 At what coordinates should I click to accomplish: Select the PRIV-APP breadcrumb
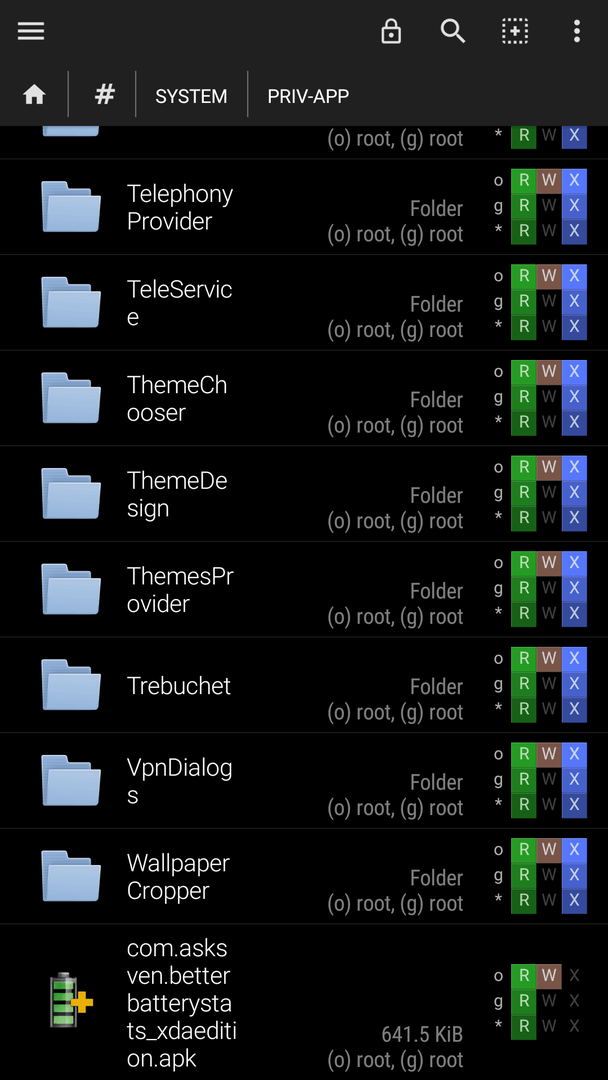point(308,96)
